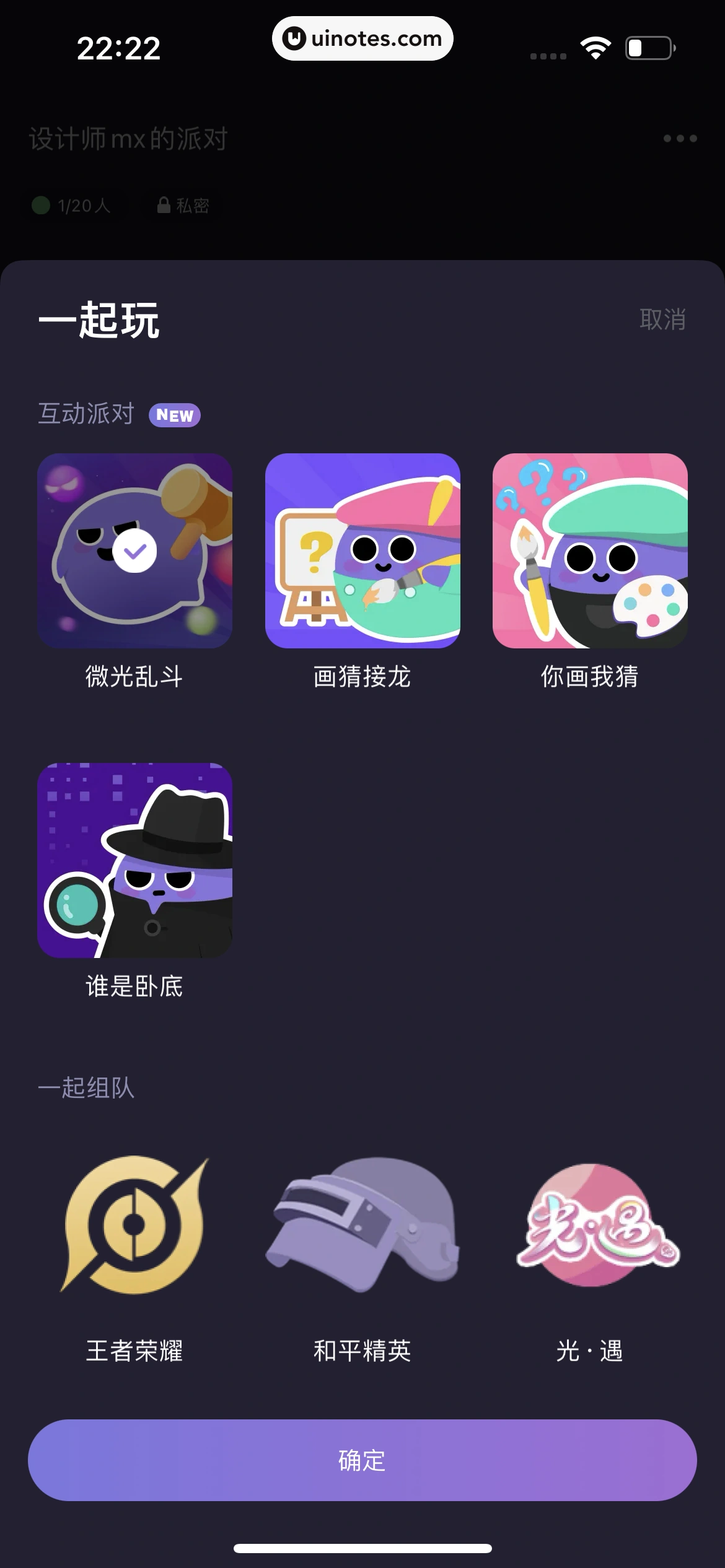Image resolution: width=725 pixels, height=1568 pixels.
Task: Confirm selection with 确定 button
Action: pyautogui.click(x=362, y=1460)
